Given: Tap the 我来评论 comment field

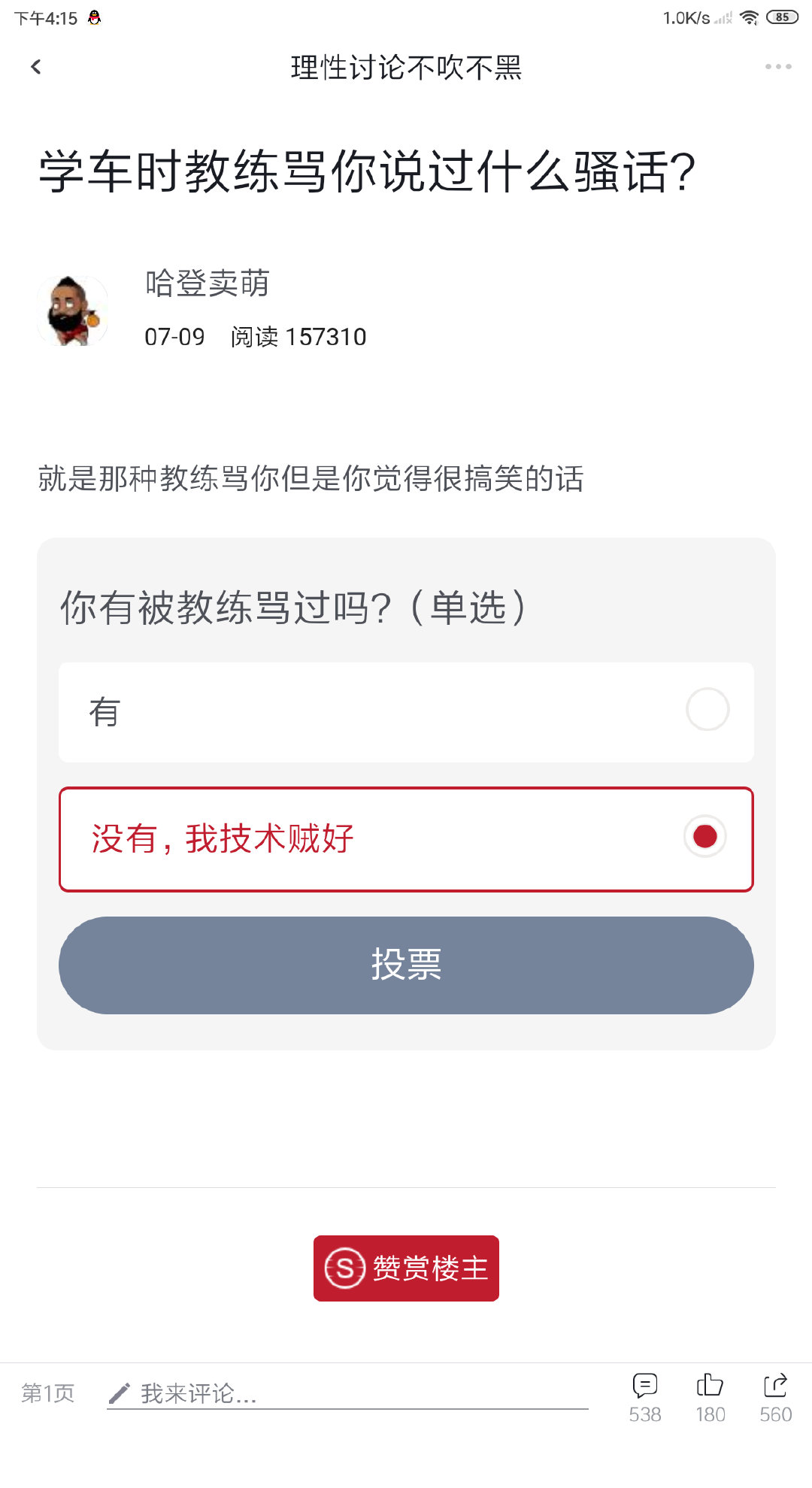Looking at the screenshot, I should tap(347, 1393).
